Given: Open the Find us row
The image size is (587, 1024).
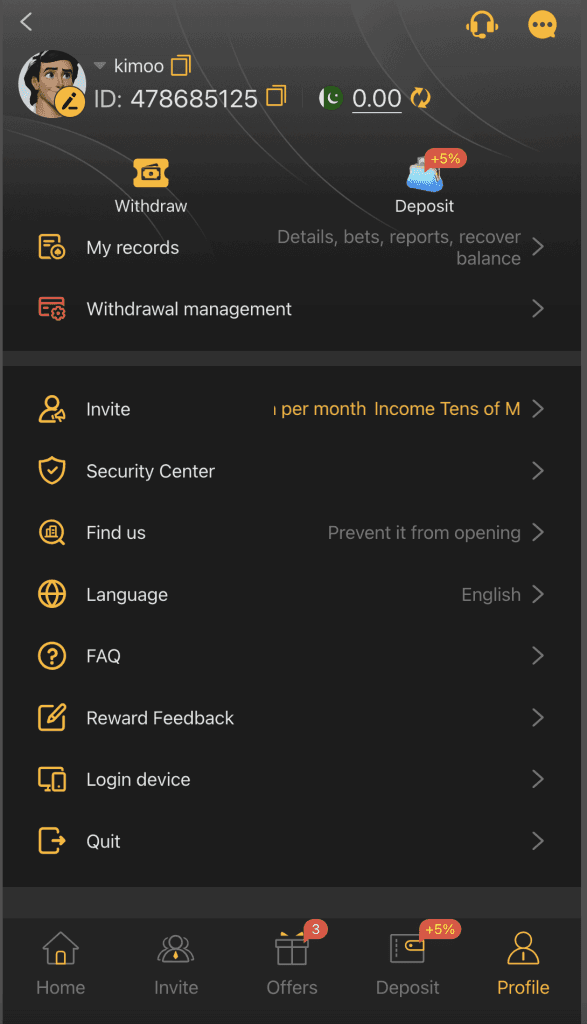Looking at the screenshot, I should point(291,532).
